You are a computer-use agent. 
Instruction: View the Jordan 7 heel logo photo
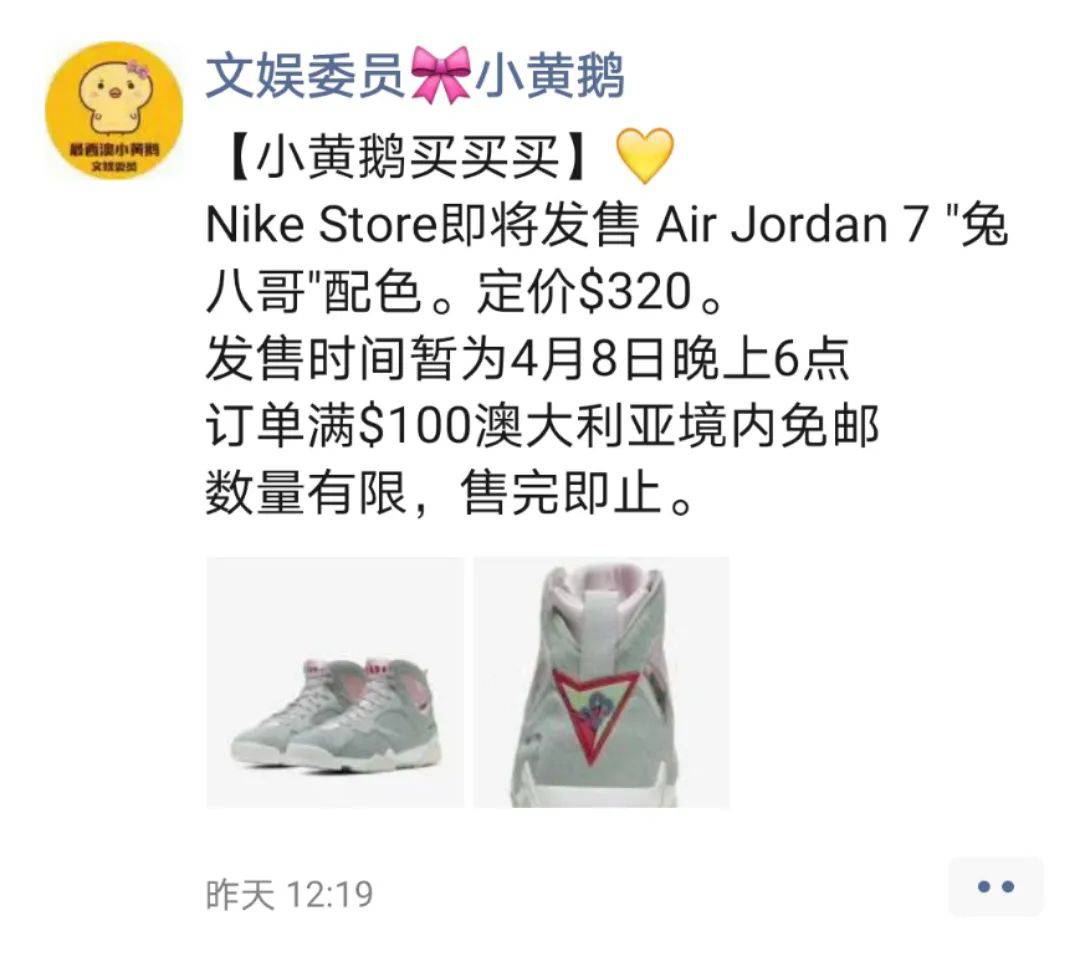coord(601,682)
